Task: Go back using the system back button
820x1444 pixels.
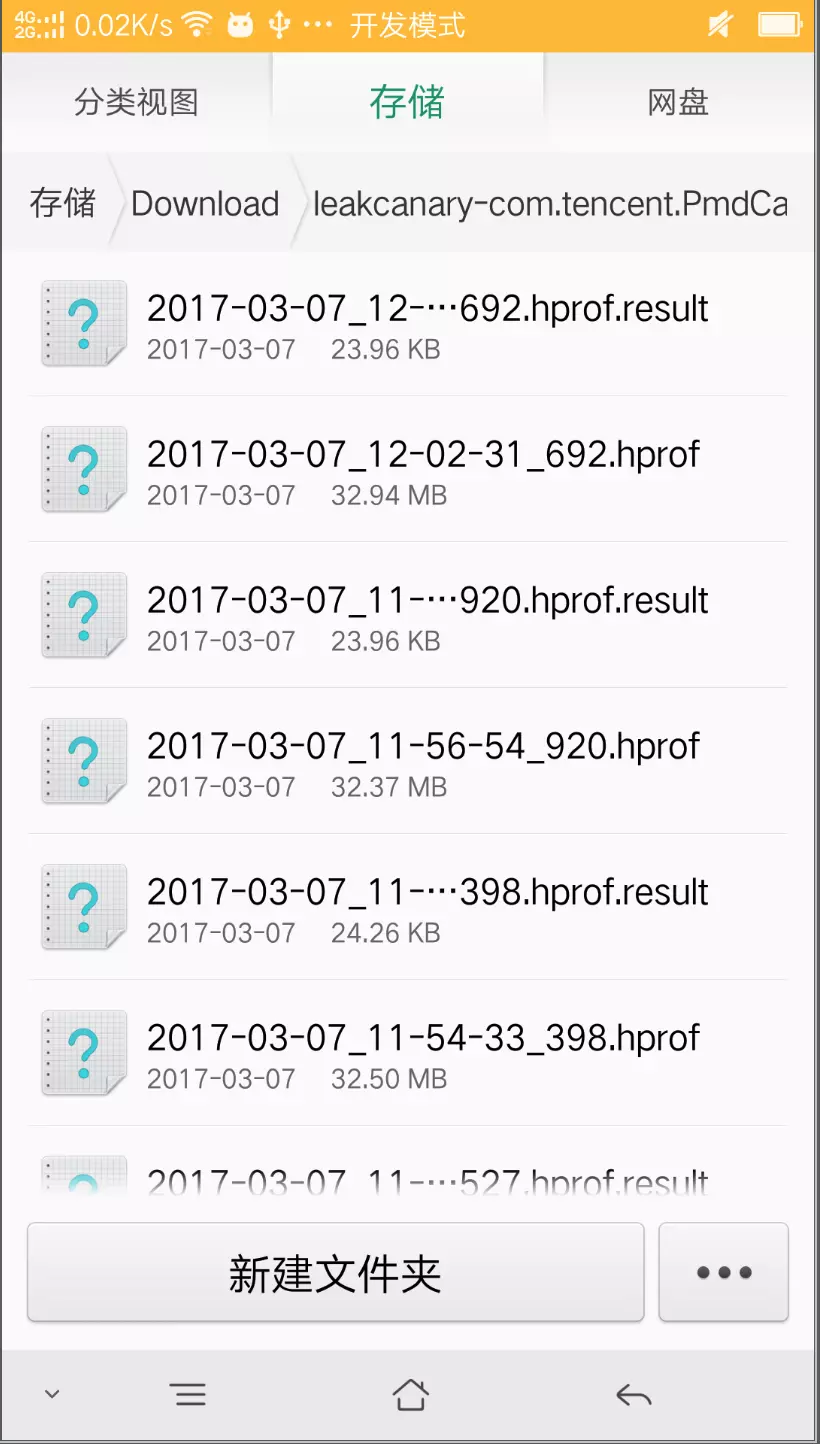Action: pos(634,1394)
